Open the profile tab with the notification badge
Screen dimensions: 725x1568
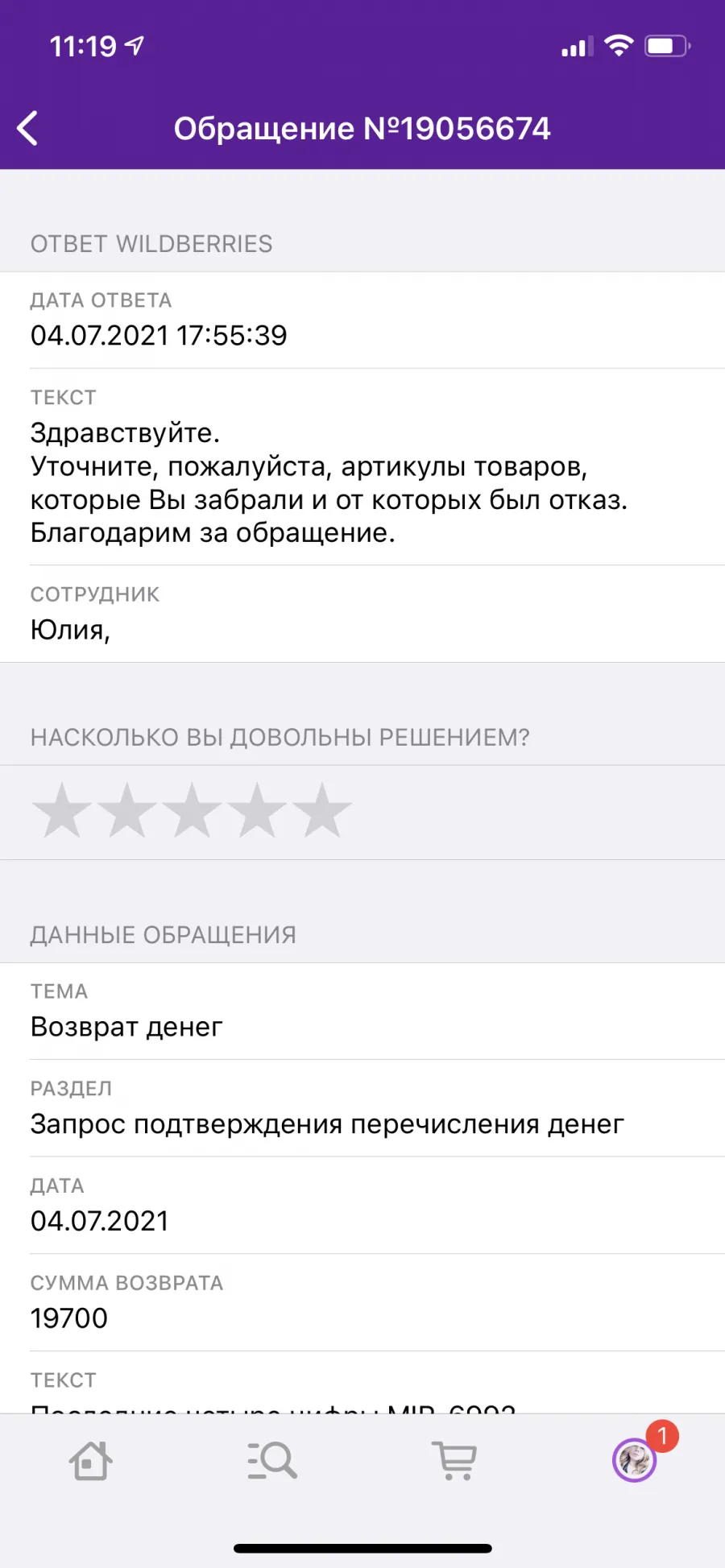[636, 1459]
